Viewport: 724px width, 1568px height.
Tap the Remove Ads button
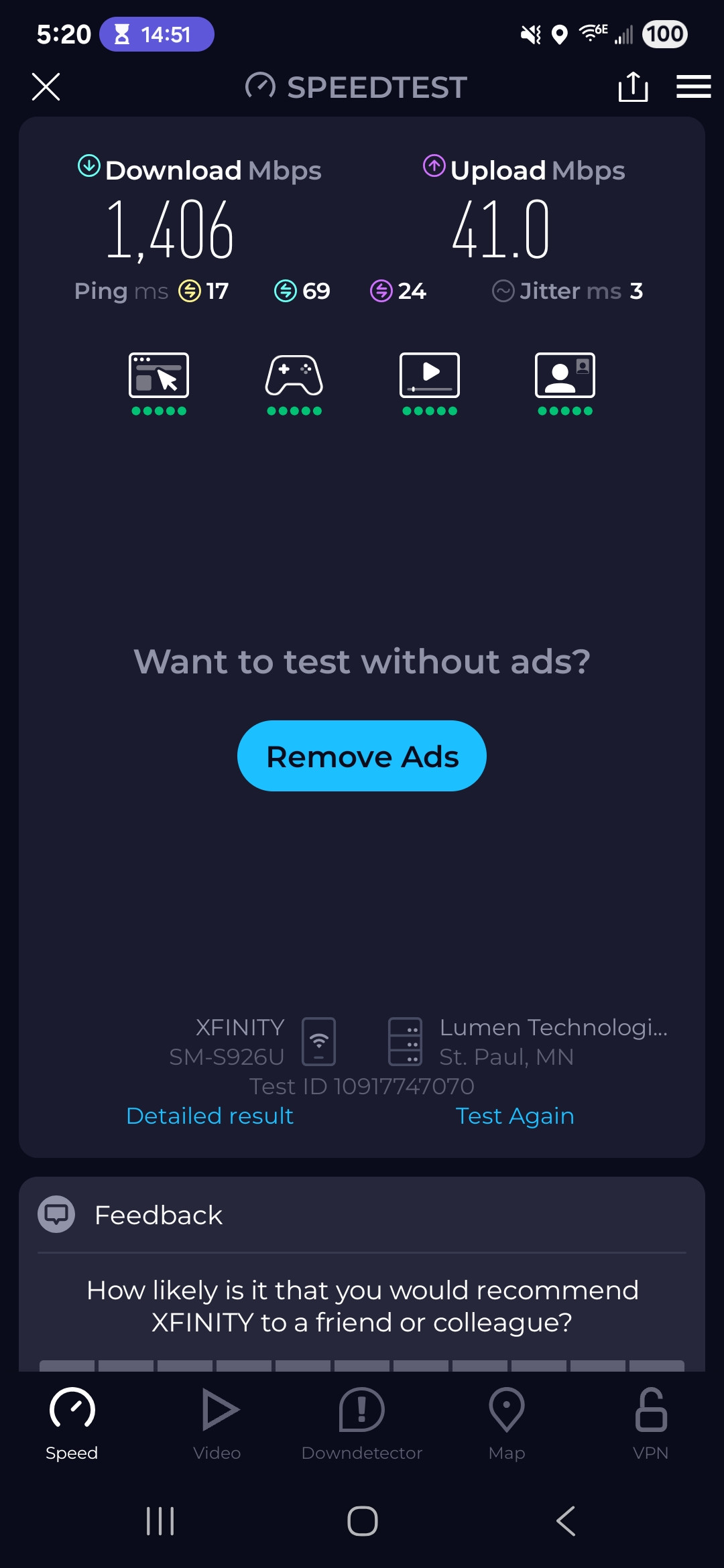click(362, 756)
